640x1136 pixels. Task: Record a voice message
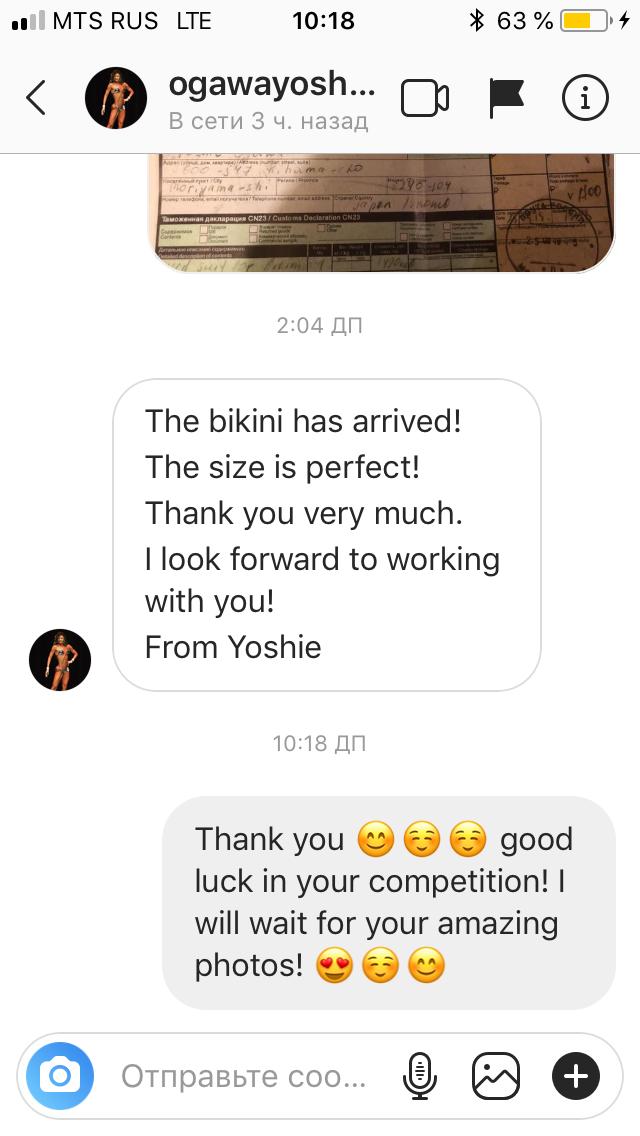pos(420,1076)
